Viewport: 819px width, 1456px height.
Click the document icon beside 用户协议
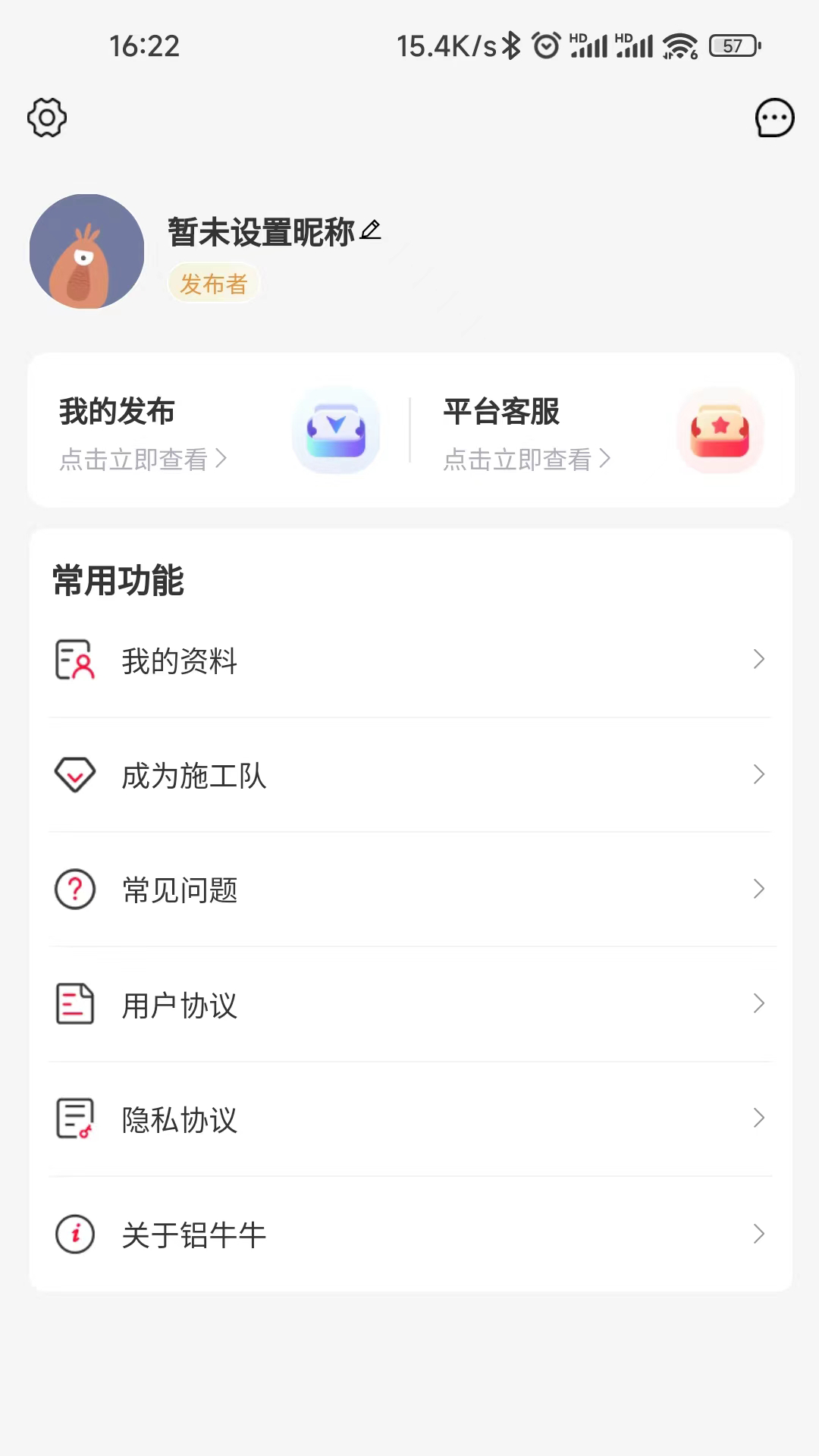[x=74, y=1004]
